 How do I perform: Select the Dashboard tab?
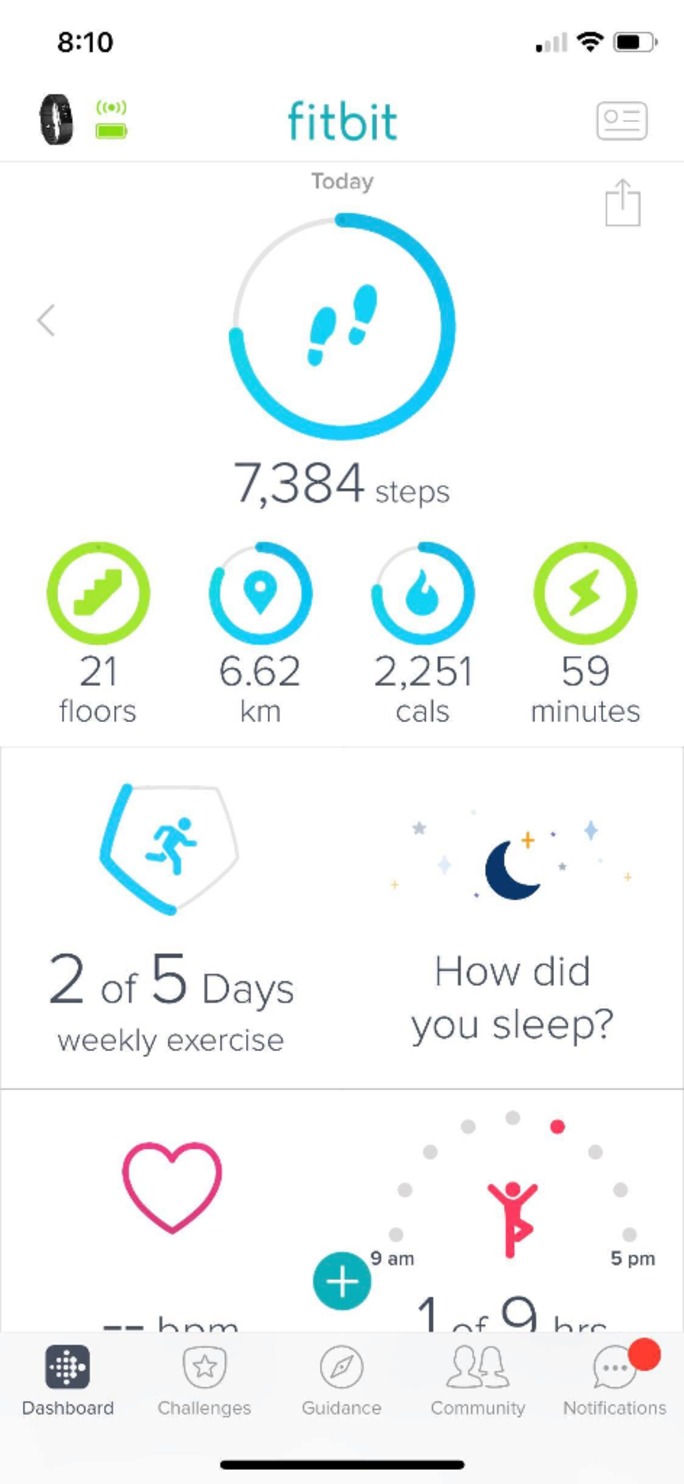(68, 1382)
